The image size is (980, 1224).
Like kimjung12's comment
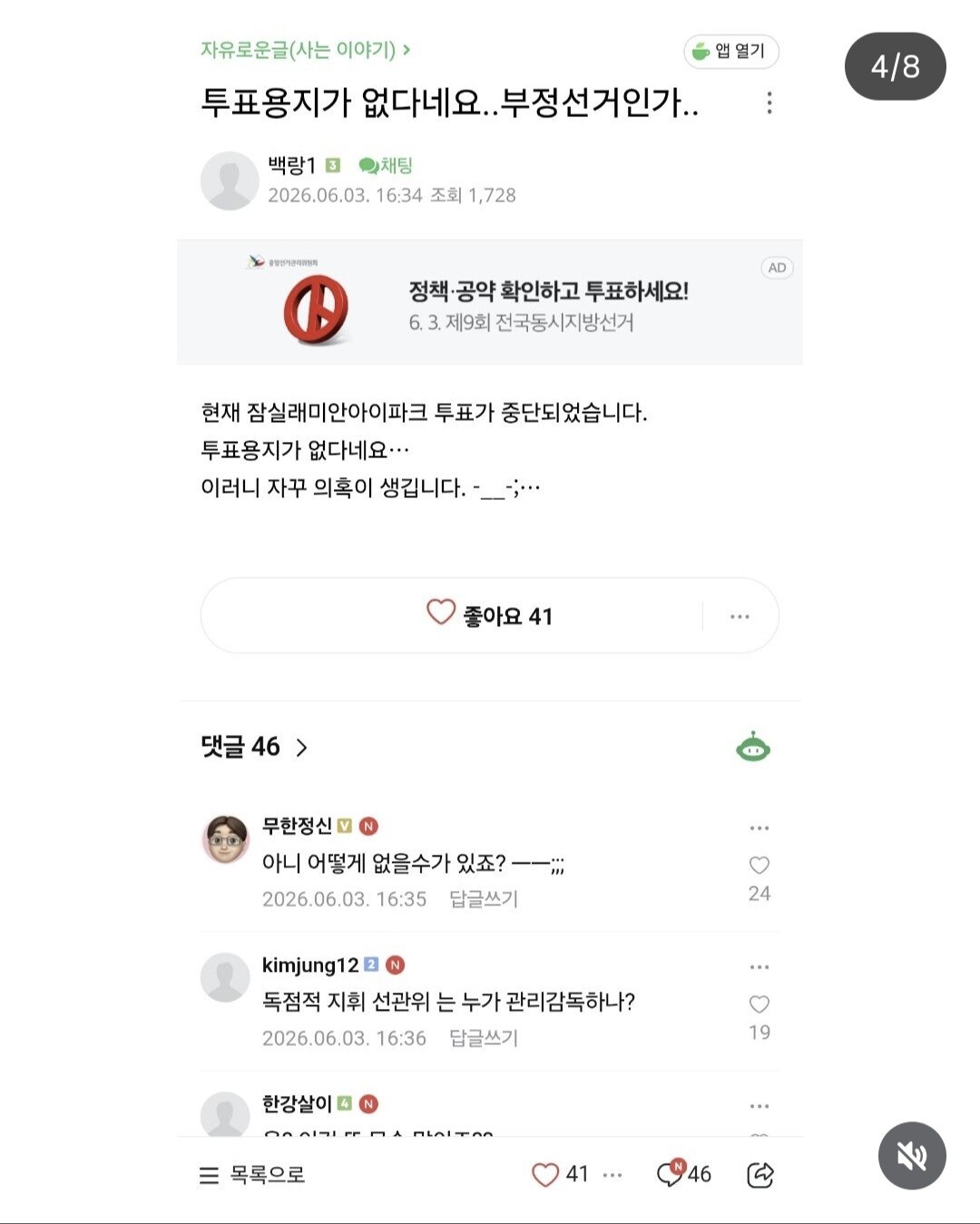[x=759, y=1004]
